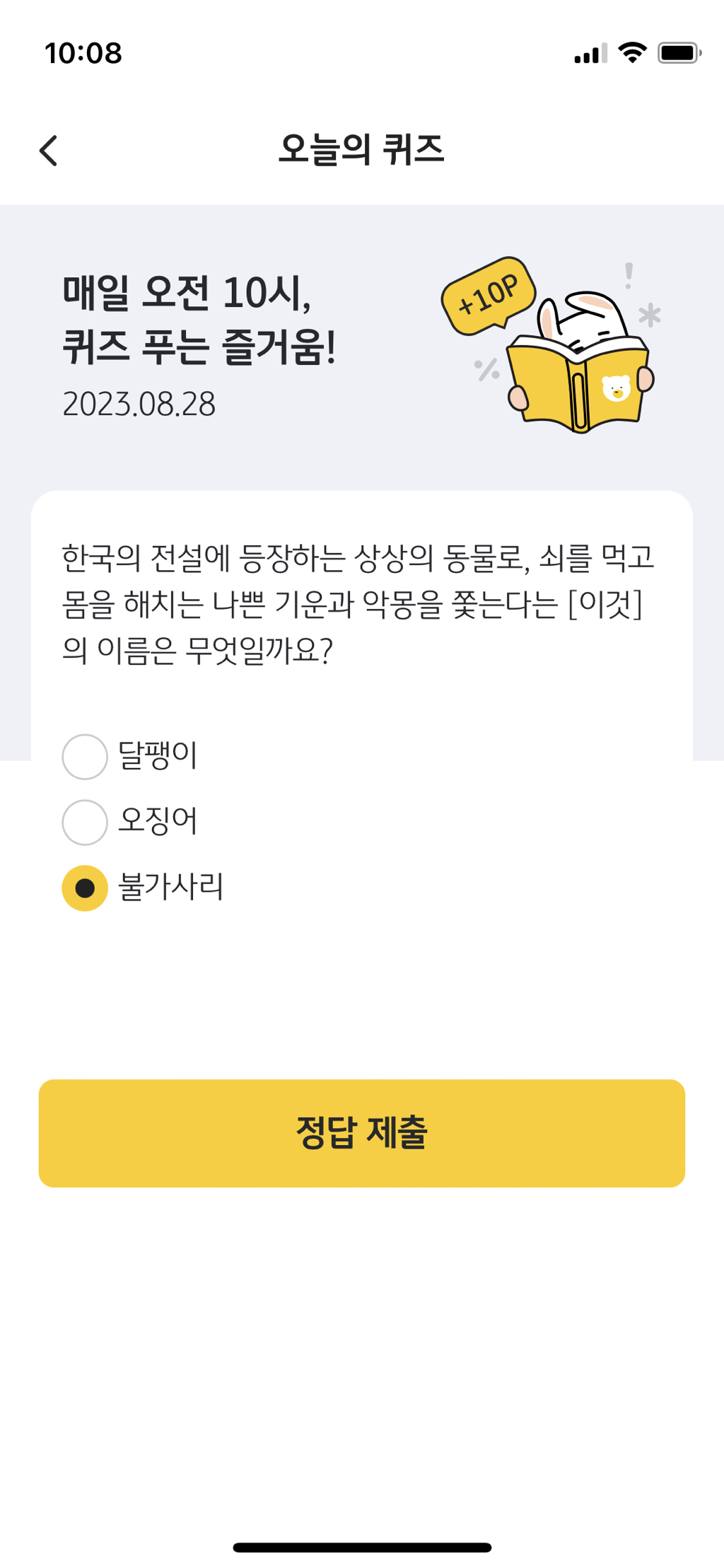Tap the selected 불가사리 radio button
Viewport: 724px width, 1568px height.
click(85, 888)
